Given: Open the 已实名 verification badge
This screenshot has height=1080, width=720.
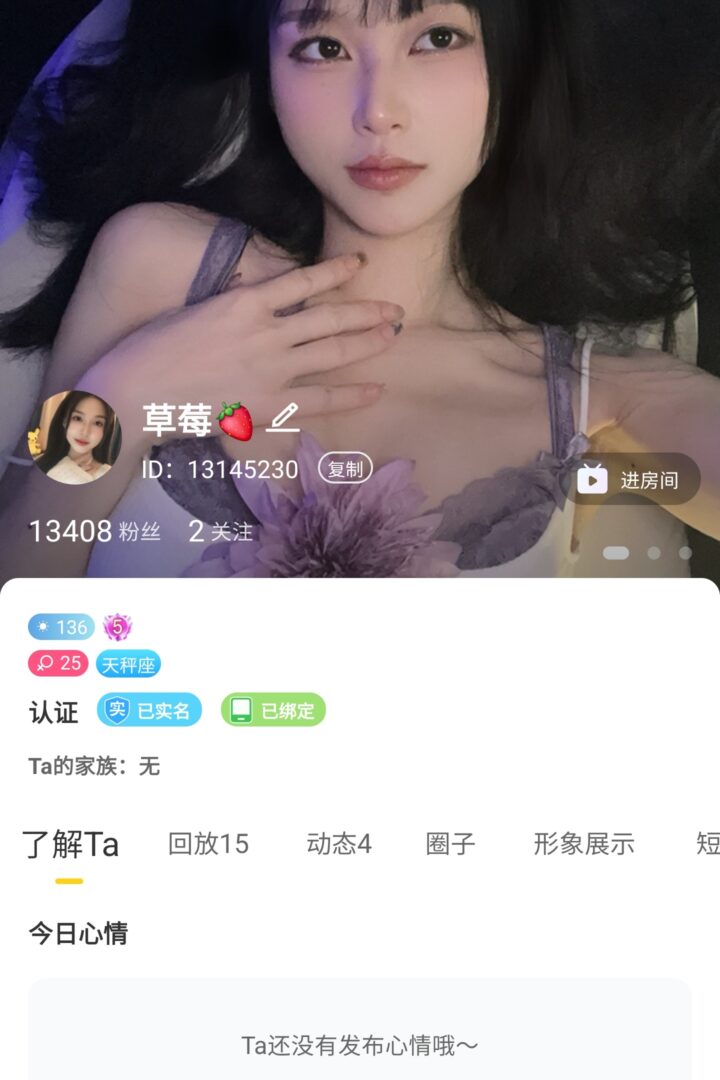Looking at the screenshot, I should click(150, 711).
